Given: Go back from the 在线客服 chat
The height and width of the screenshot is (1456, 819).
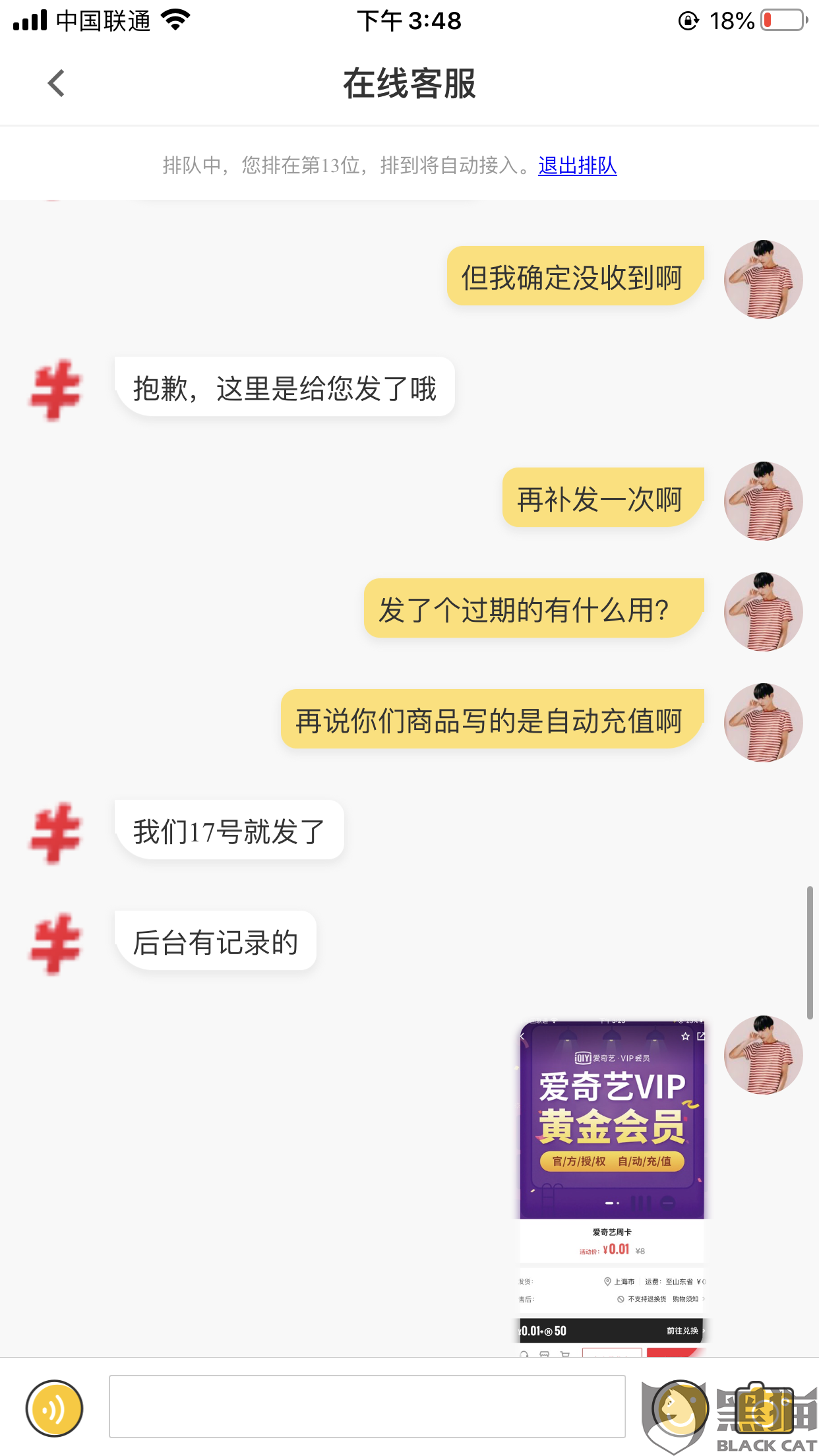Looking at the screenshot, I should coord(57,84).
